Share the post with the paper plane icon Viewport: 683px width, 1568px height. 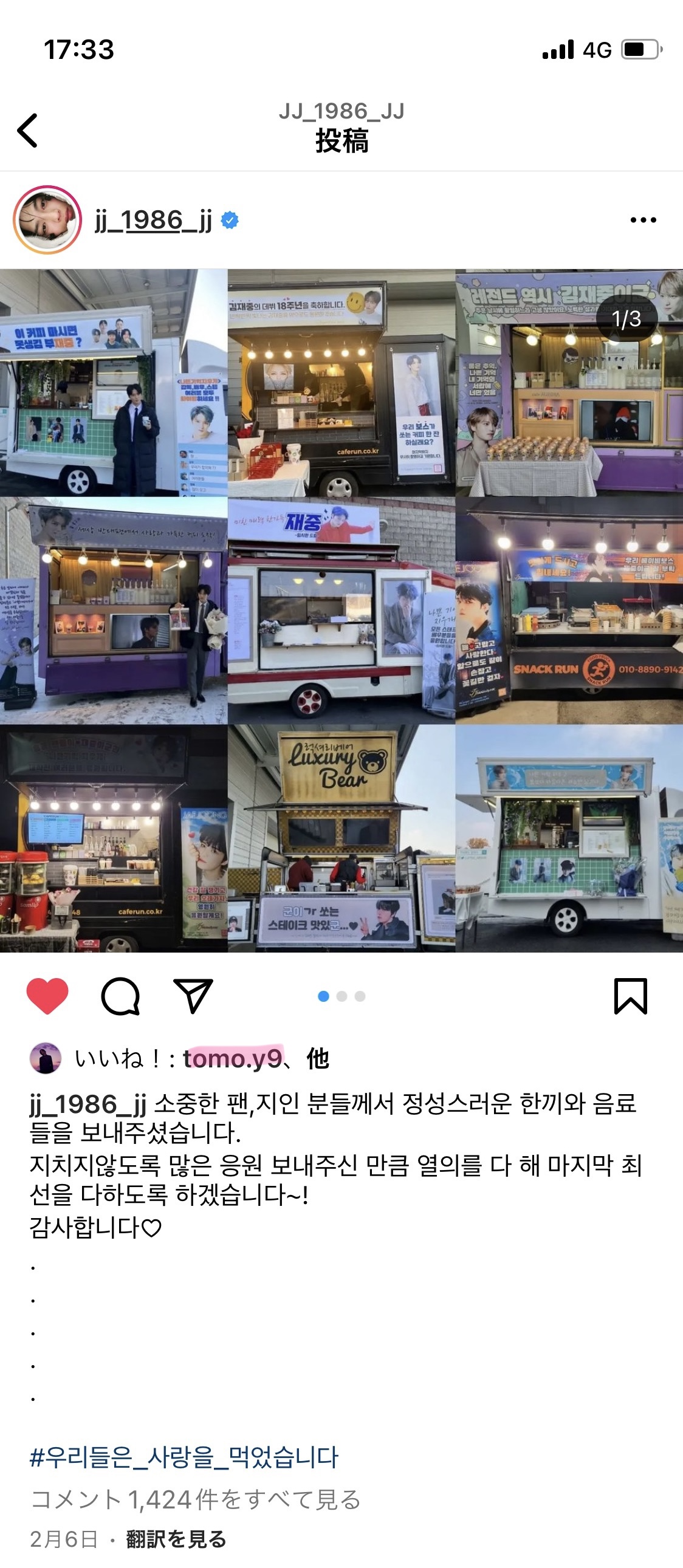[x=193, y=996]
